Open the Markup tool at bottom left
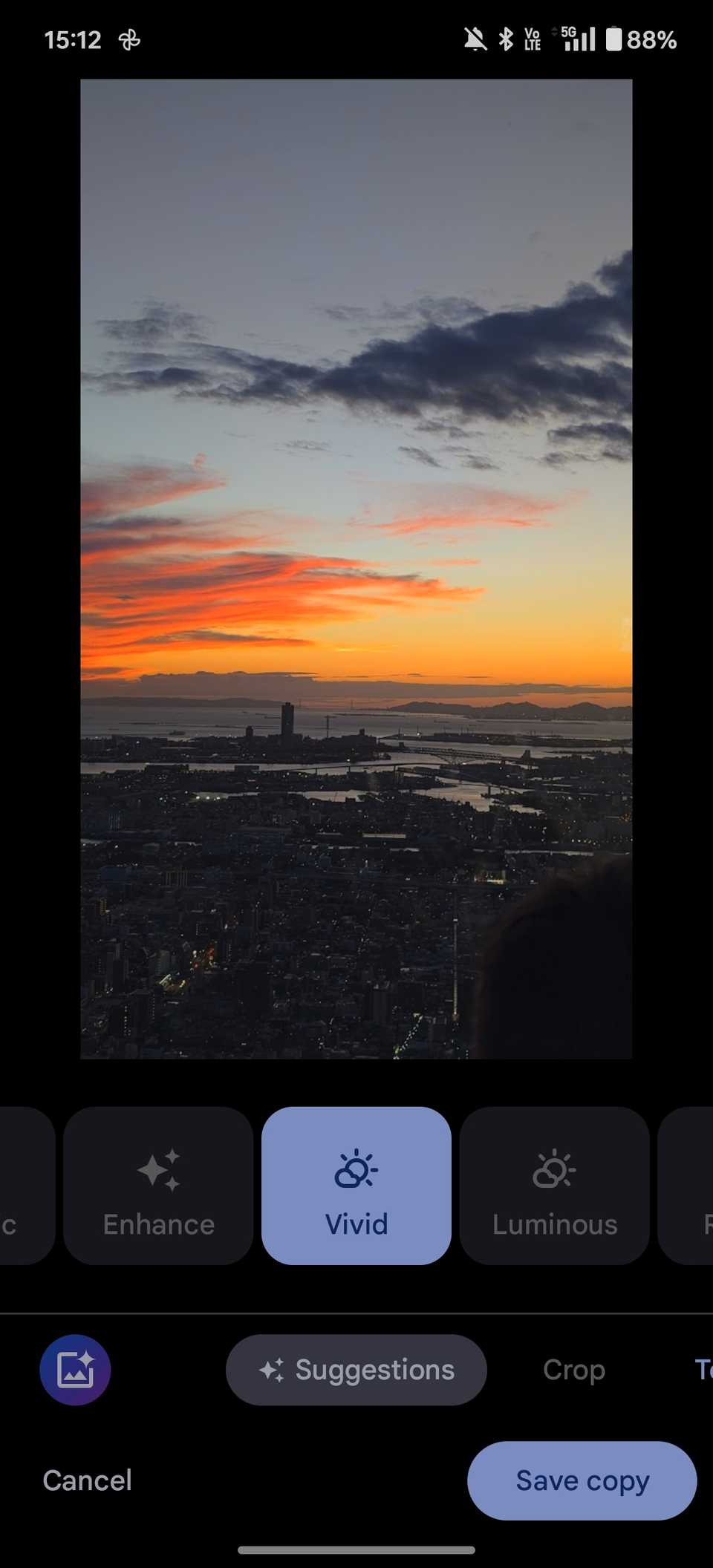 click(74, 1370)
